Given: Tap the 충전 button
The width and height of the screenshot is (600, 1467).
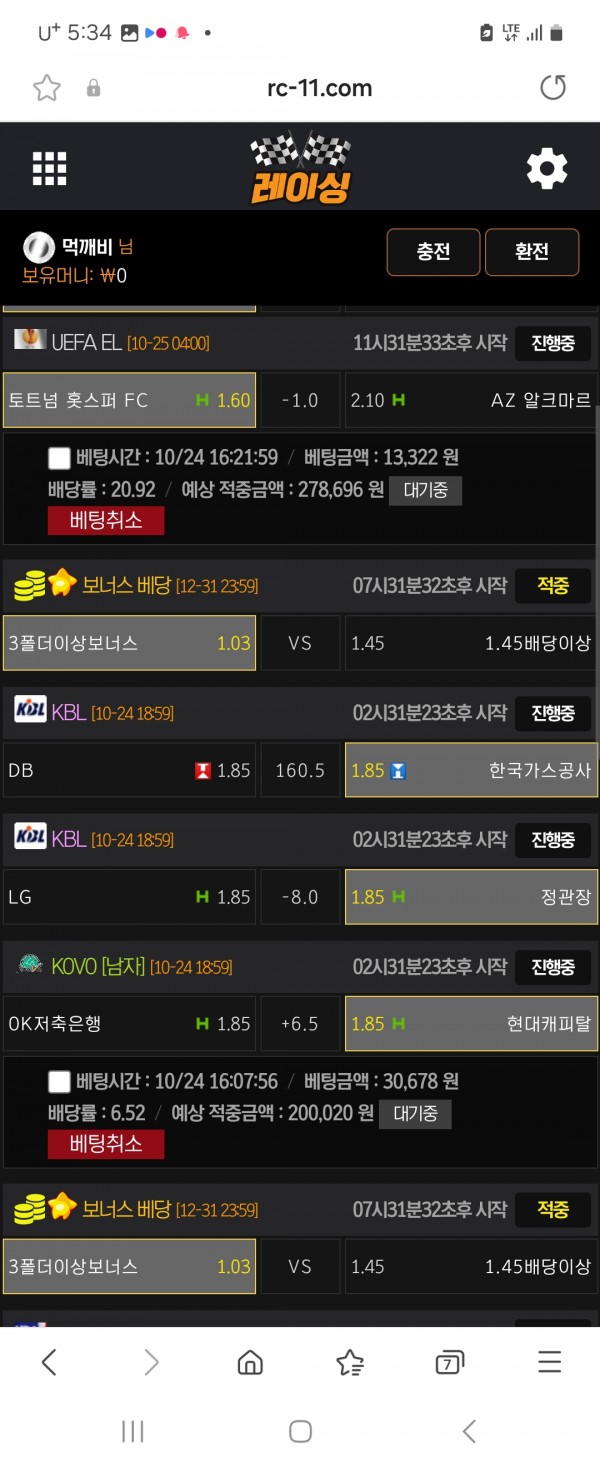Looking at the screenshot, I should (433, 252).
